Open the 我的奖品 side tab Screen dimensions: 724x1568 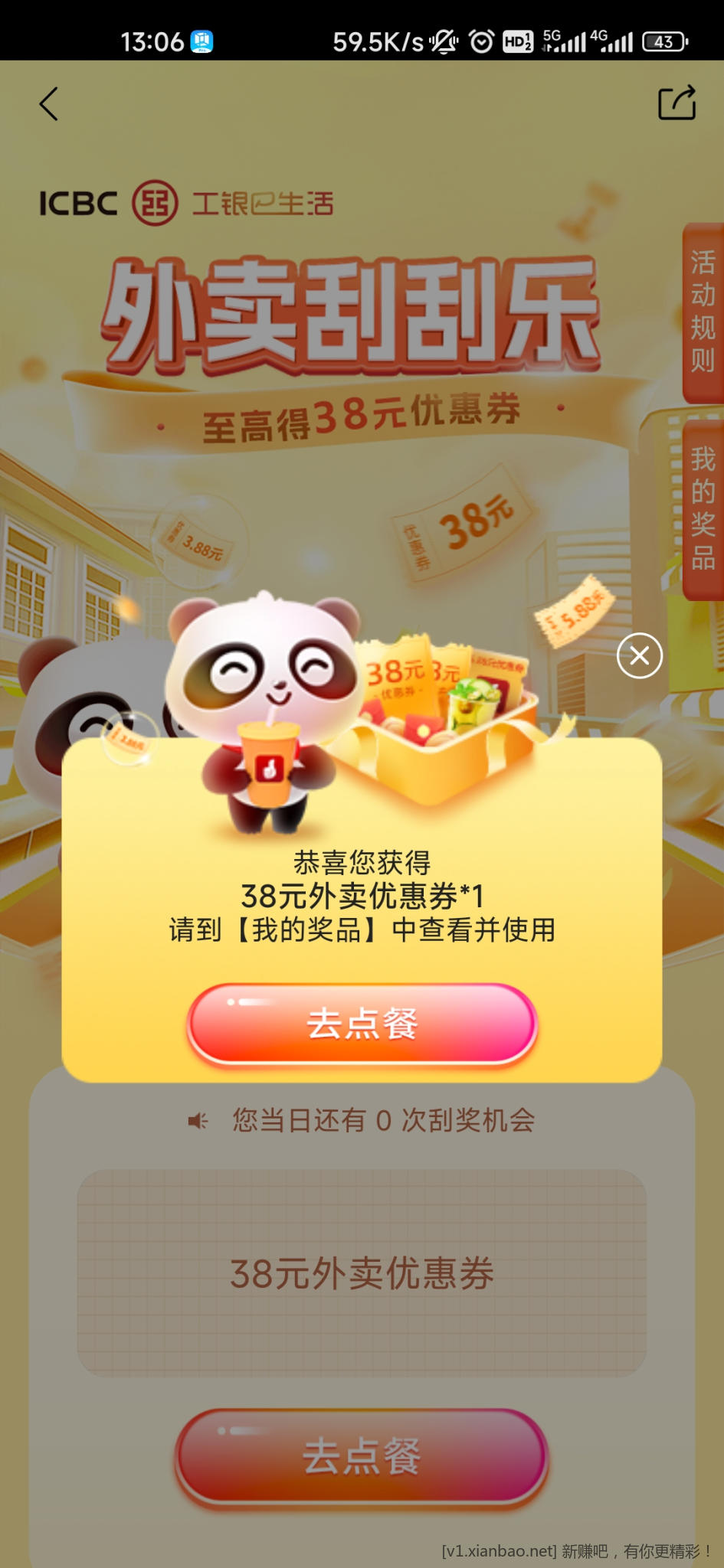(703, 509)
